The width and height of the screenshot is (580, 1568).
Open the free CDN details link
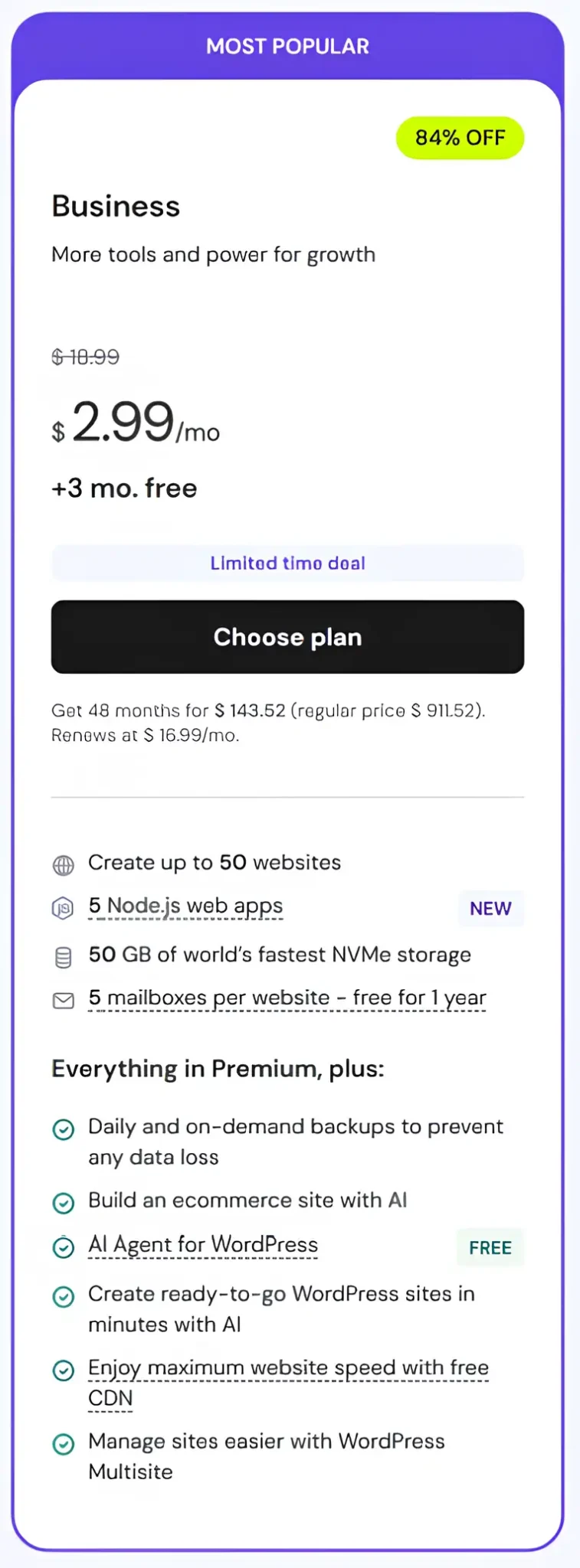[x=288, y=1368]
